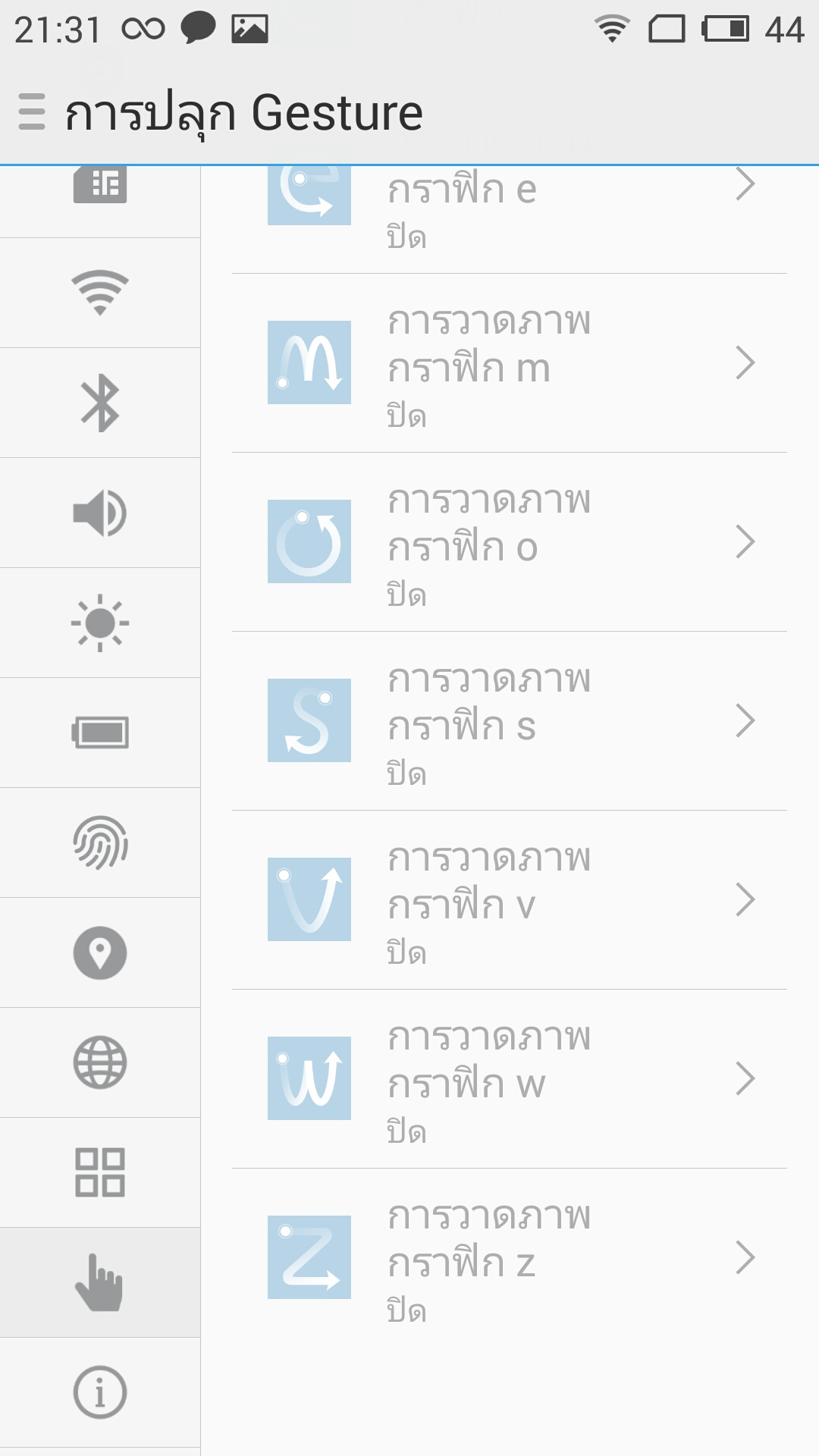
Task: Select the fingerprint settings icon
Action: (x=100, y=843)
